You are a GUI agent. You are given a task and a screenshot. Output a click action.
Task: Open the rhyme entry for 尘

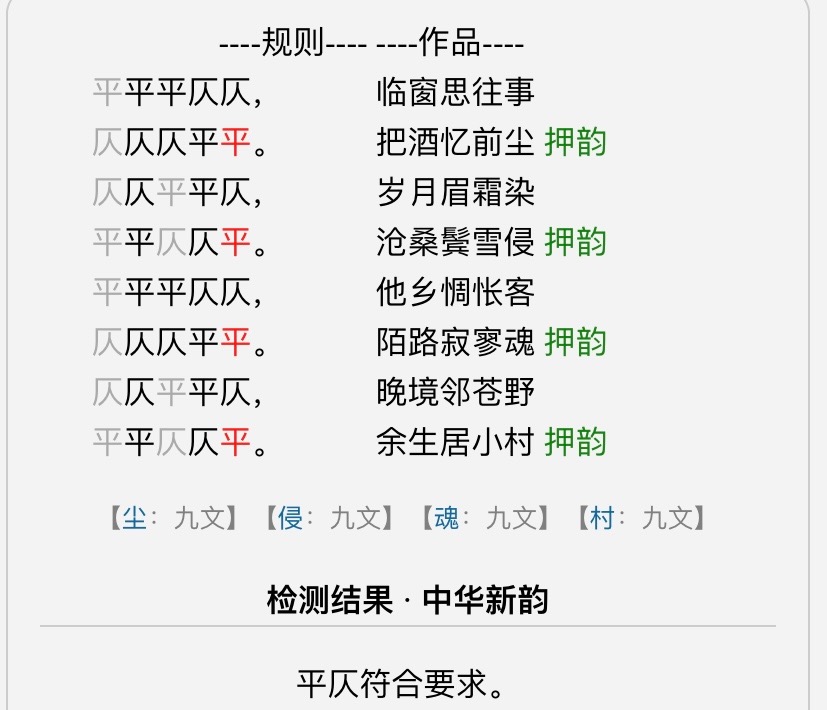[135, 518]
